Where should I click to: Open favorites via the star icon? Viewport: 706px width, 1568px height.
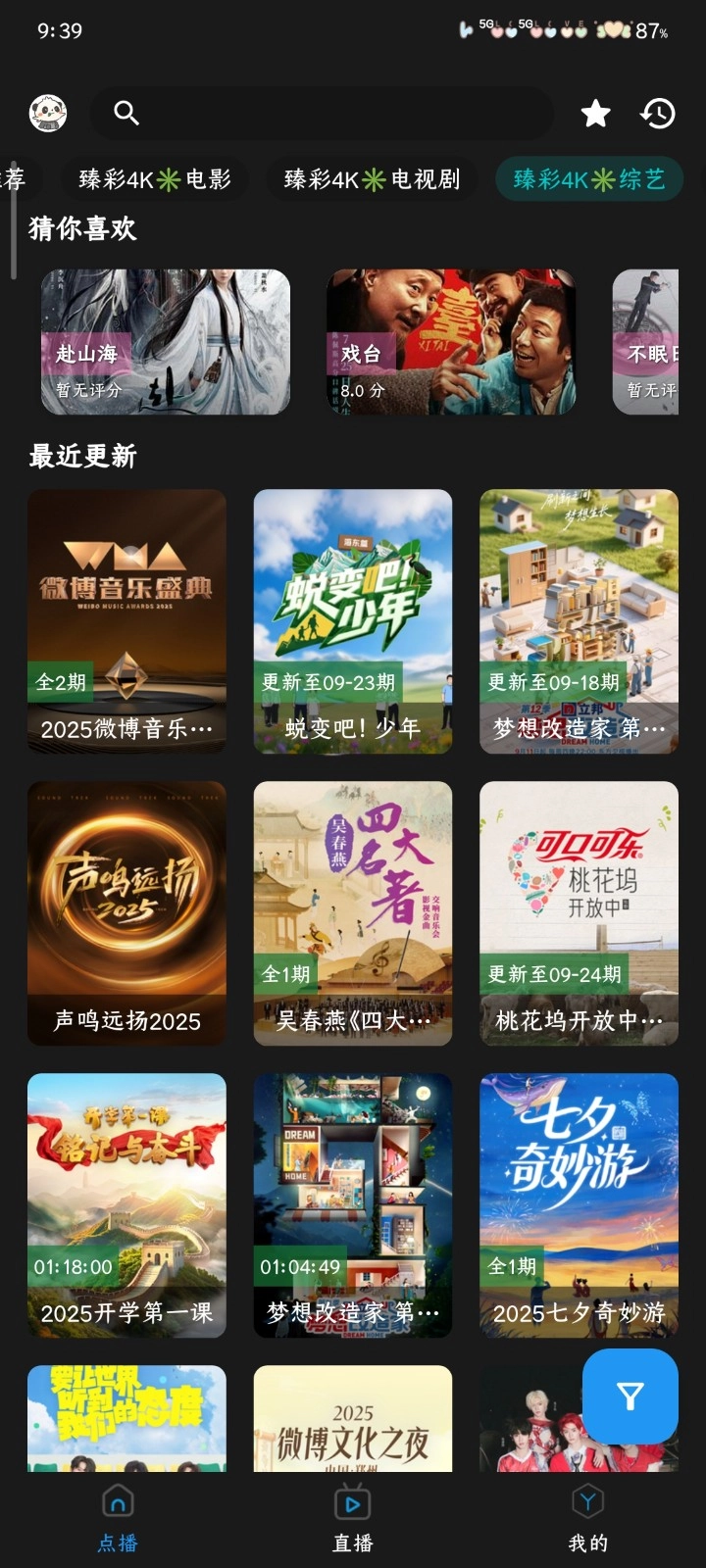point(595,114)
